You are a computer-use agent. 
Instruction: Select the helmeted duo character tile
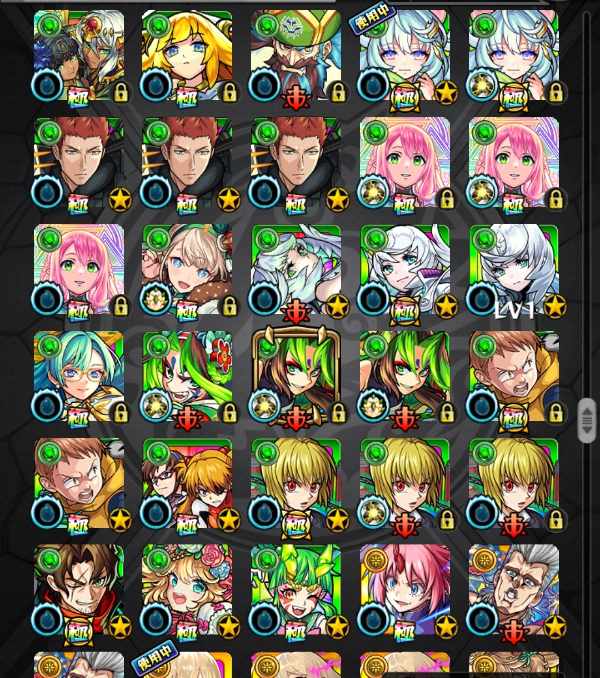click(x=79, y=56)
